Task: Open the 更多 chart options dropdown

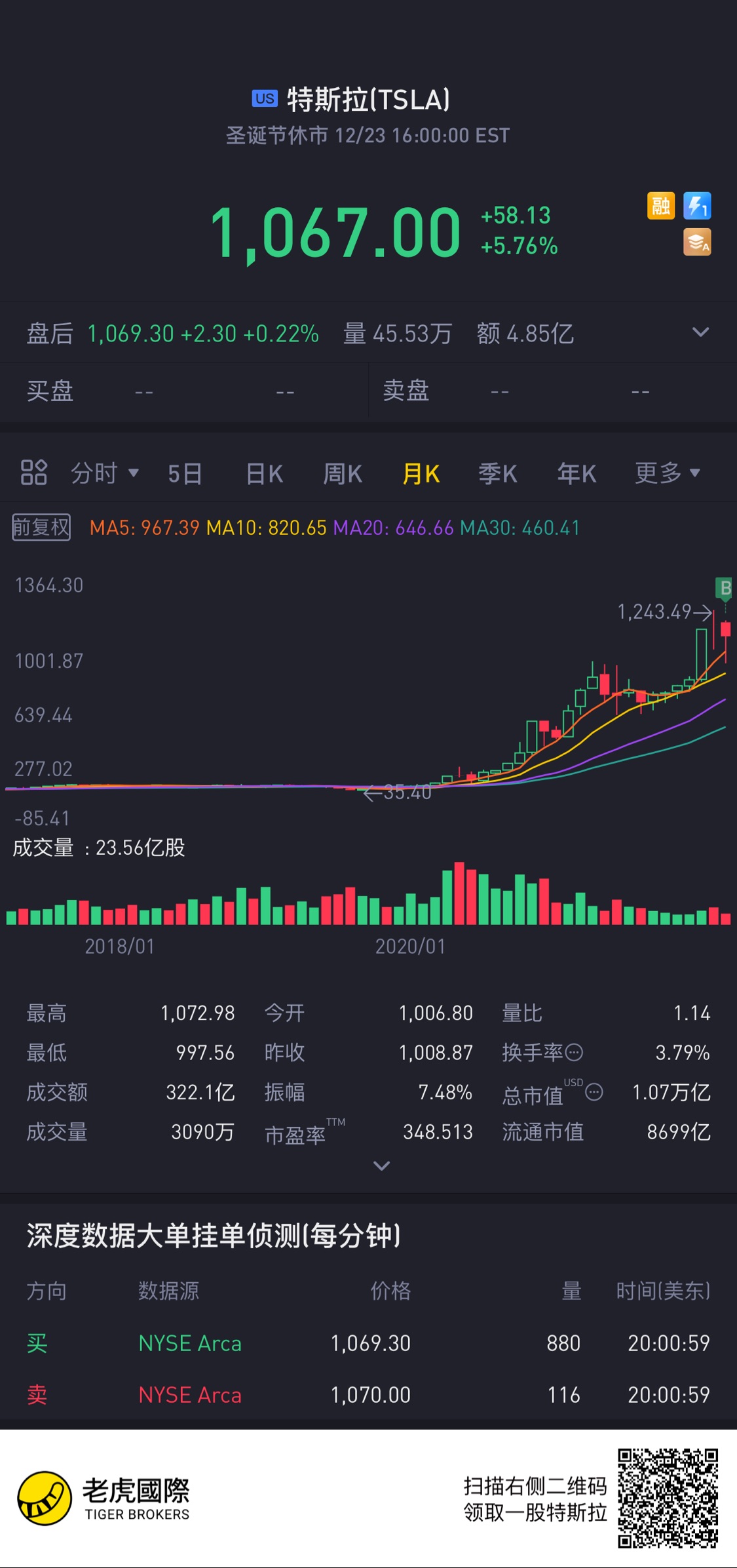Action: tap(667, 473)
